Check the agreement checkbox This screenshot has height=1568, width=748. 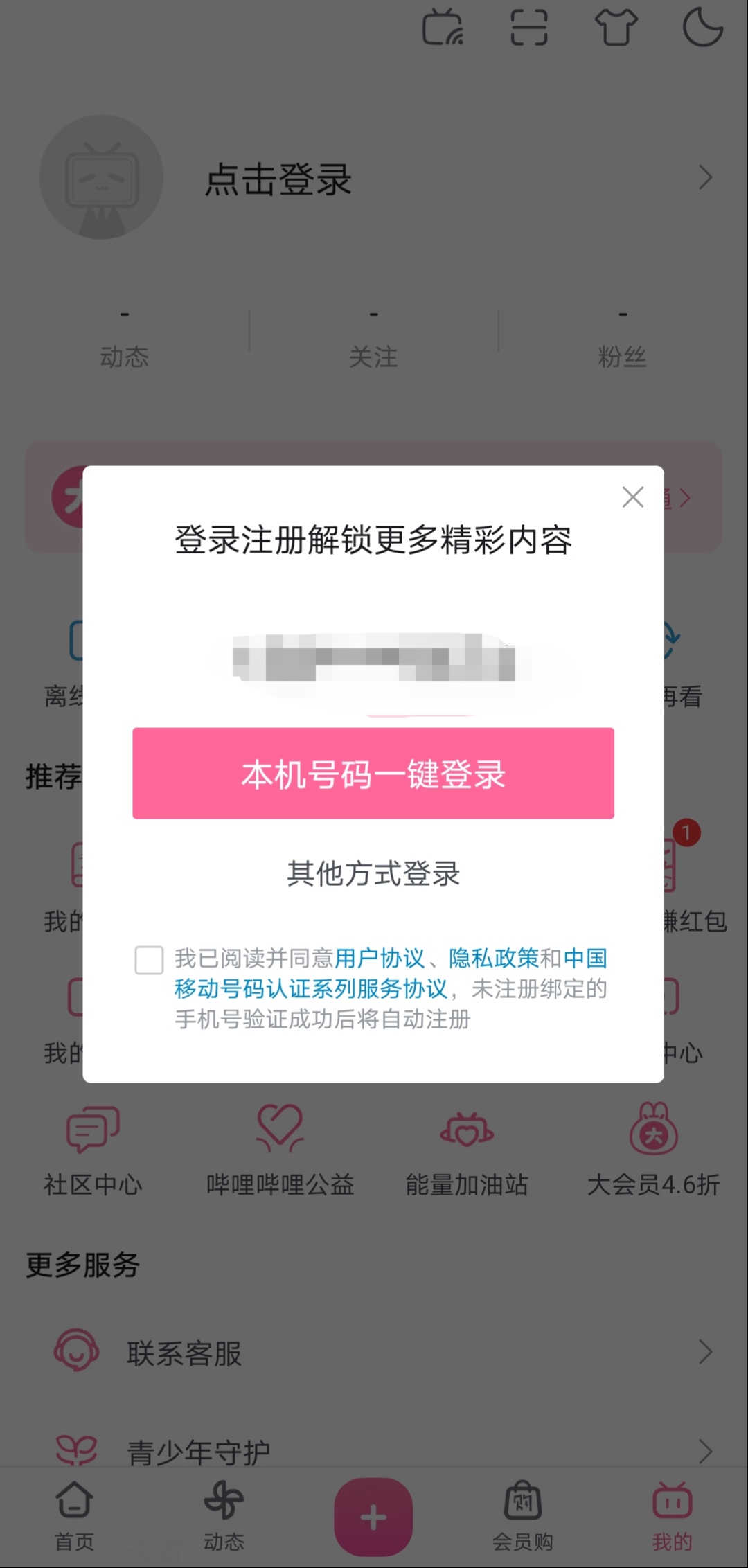[x=149, y=960]
